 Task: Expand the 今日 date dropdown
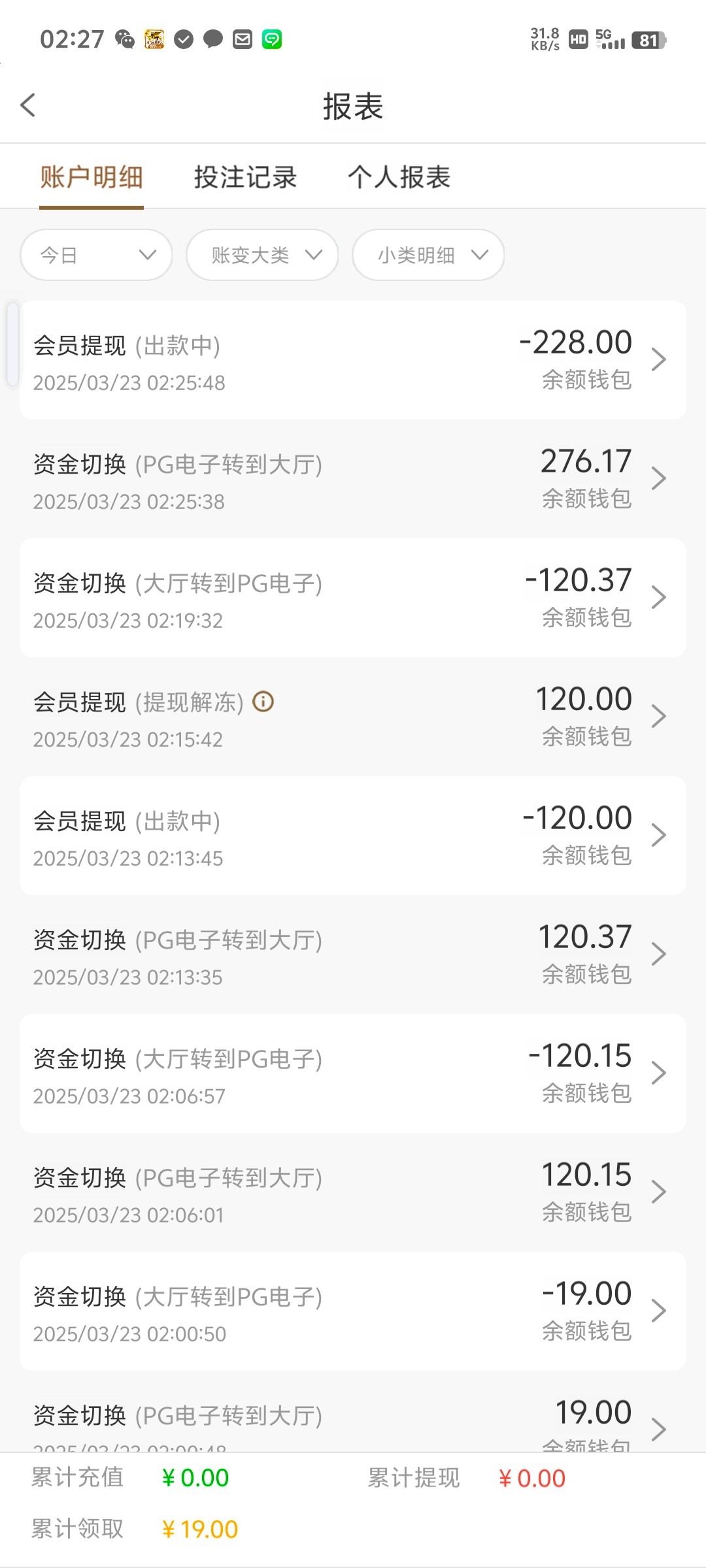[96, 255]
